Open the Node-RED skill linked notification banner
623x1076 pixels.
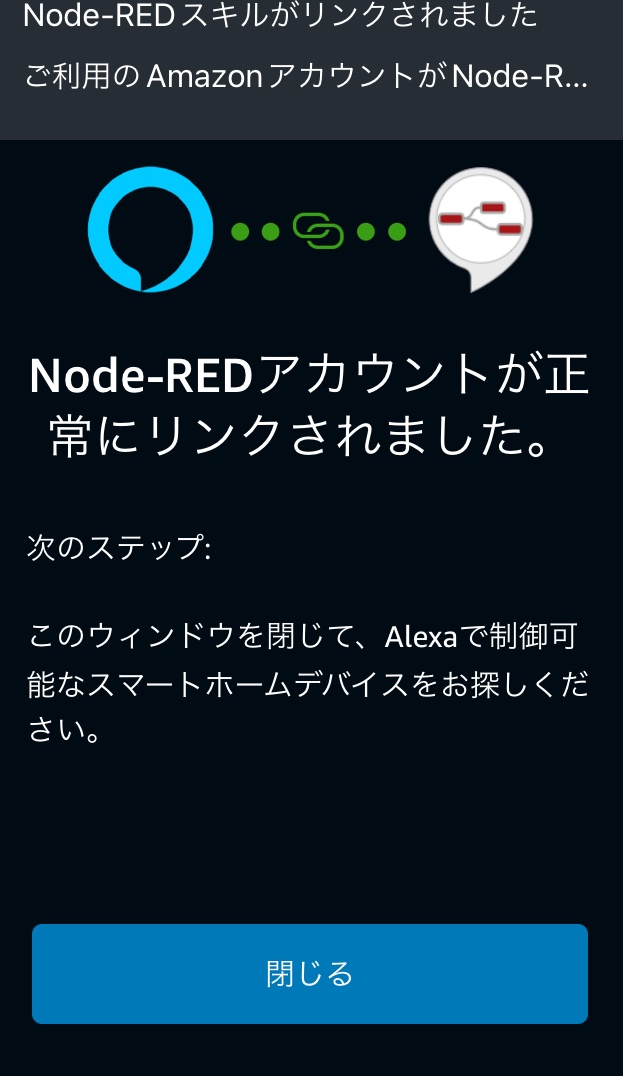click(312, 69)
